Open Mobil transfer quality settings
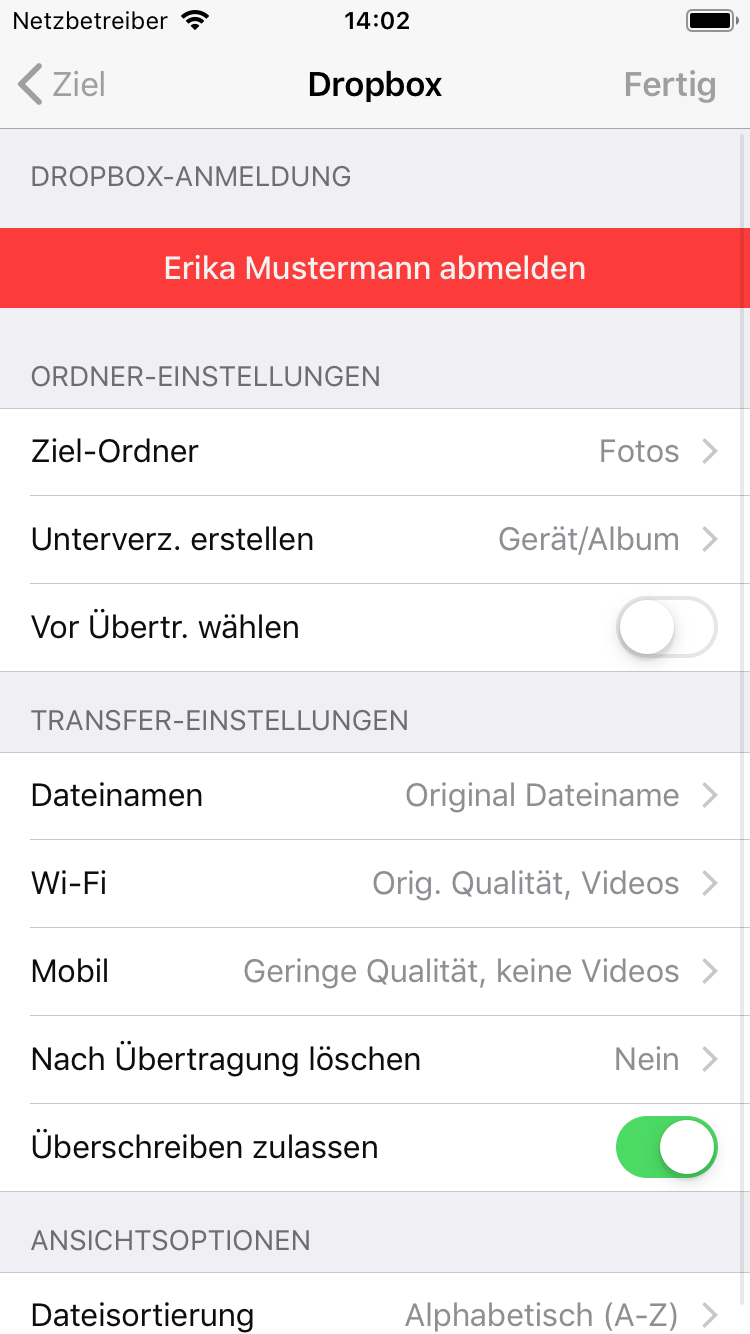Screen dimensions: 750x1334 (375, 972)
